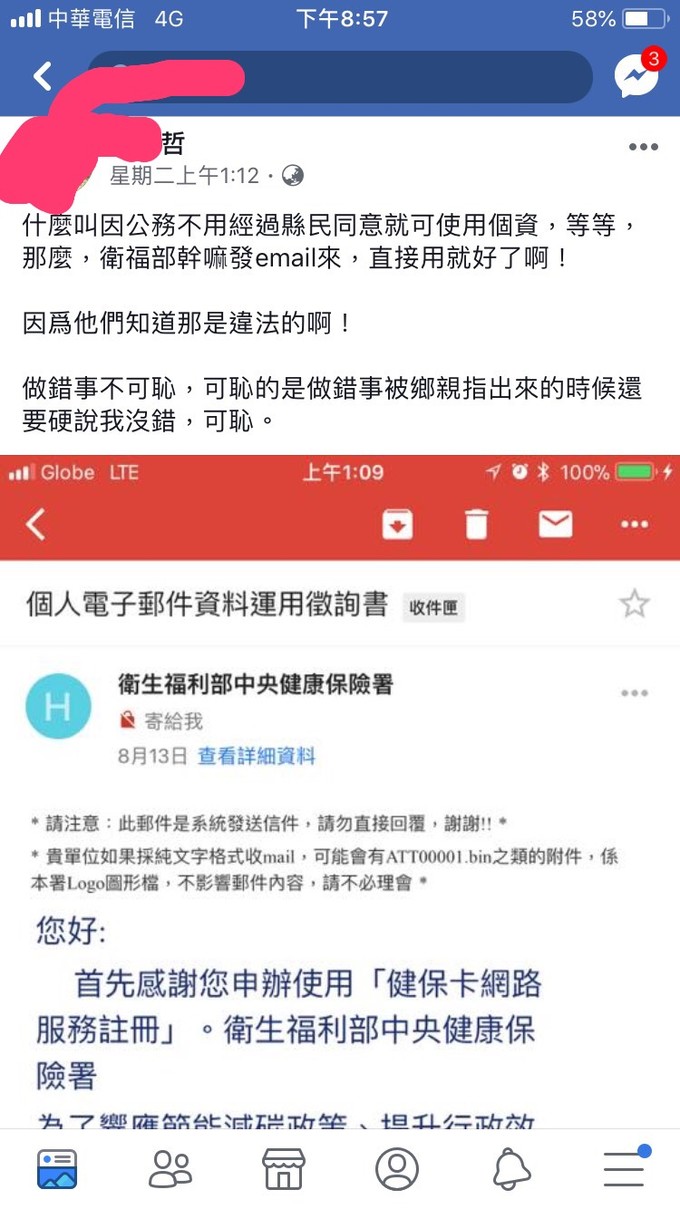680x1209 pixels.
Task: Go back using the top-left arrow
Action: [x=42, y=76]
